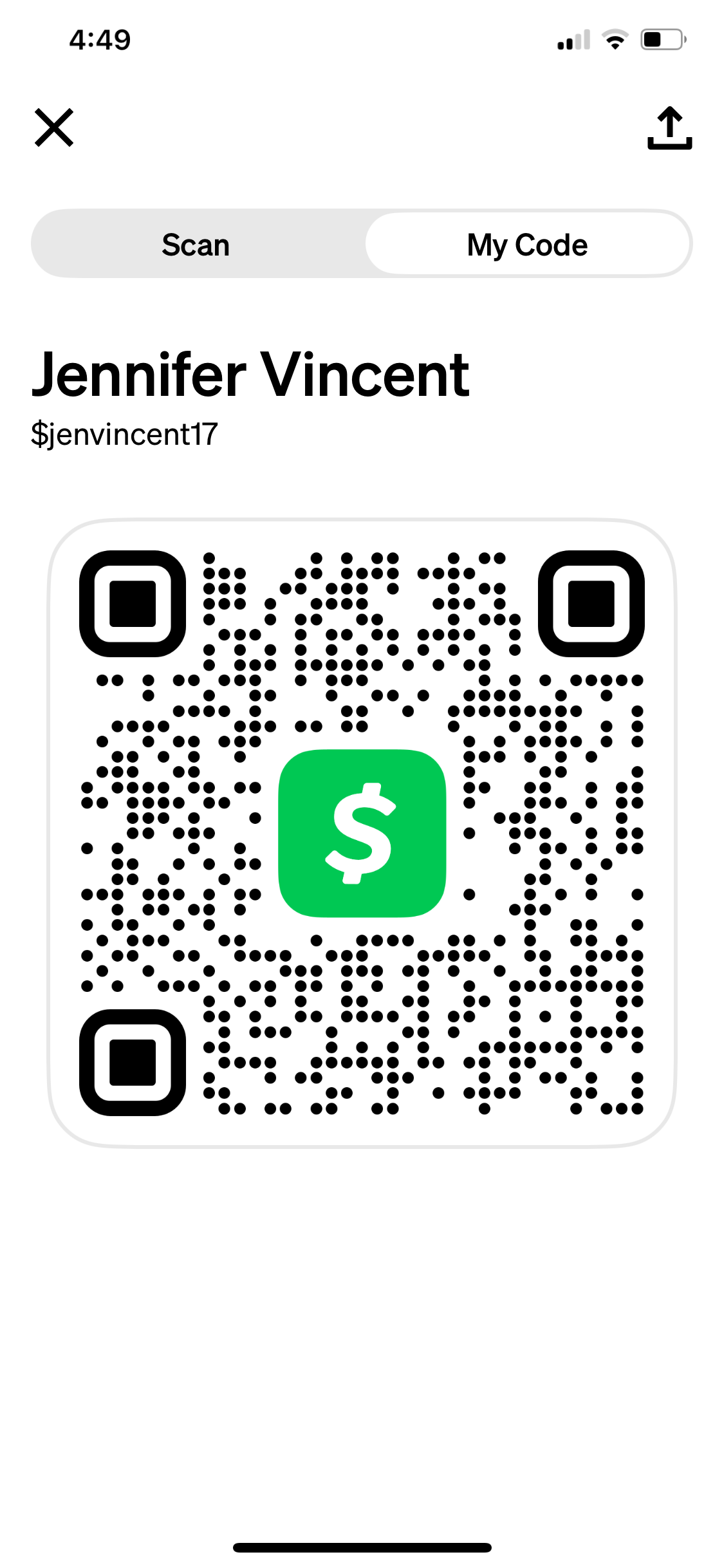Switch to the Scan tab

196,245
